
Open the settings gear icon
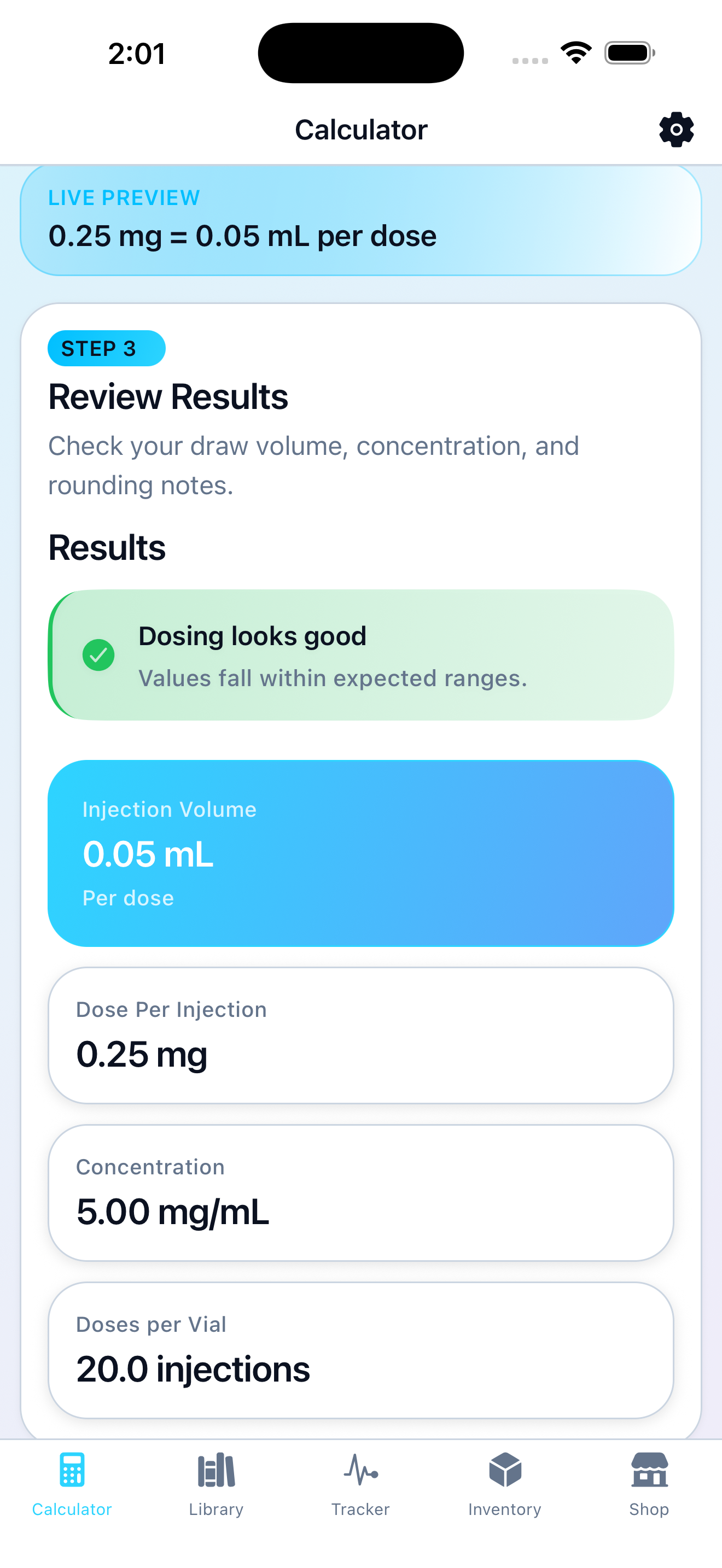pos(676,128)
